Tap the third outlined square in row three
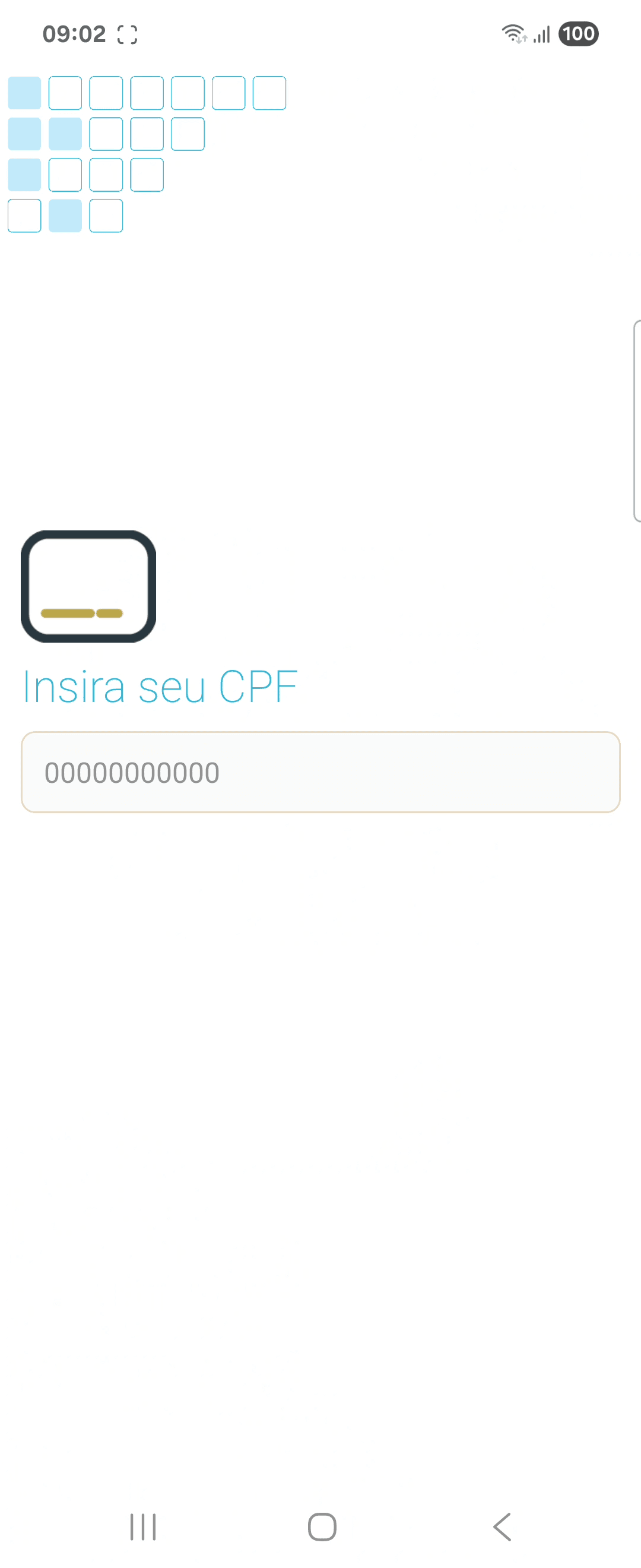 pyautogui.click(x=106, y=175)
